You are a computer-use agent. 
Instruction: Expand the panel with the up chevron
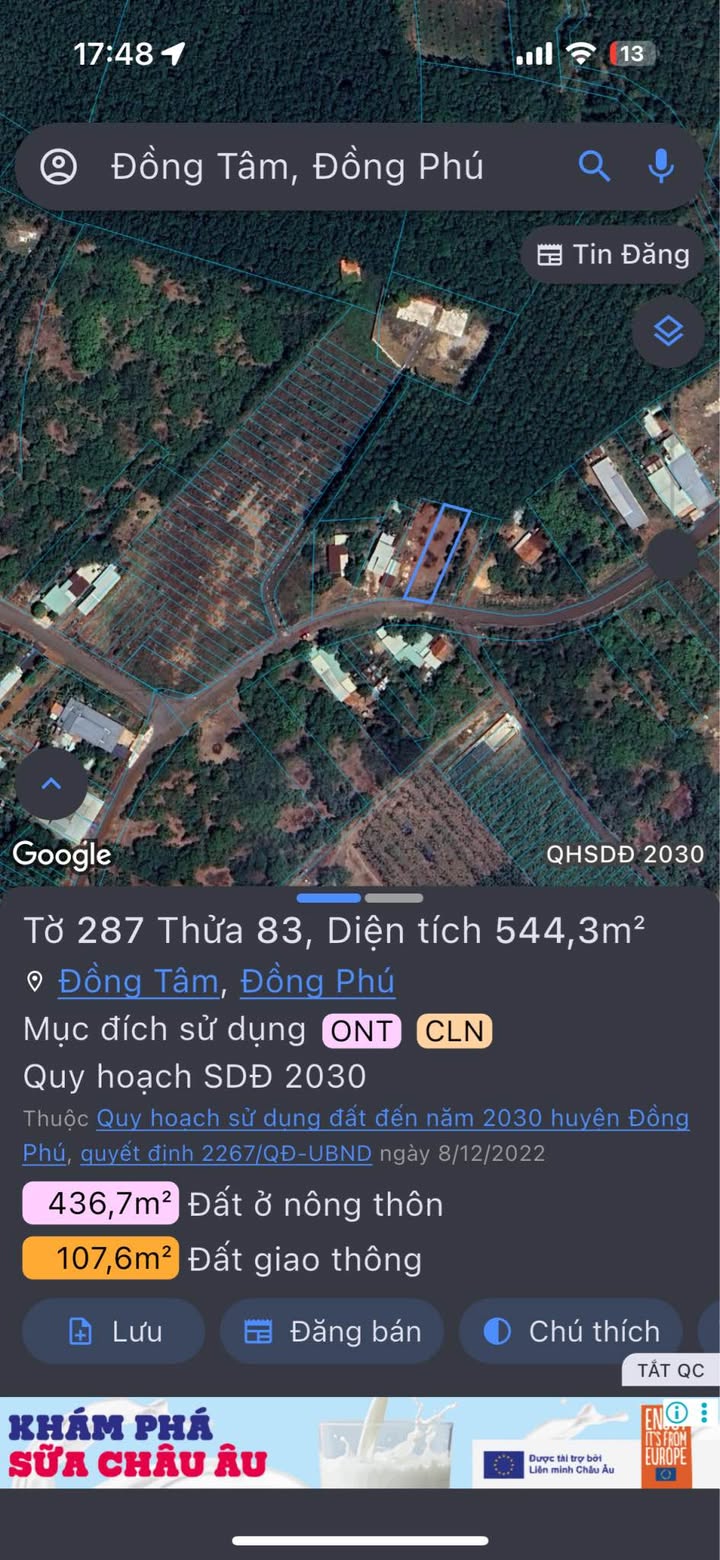51,785
